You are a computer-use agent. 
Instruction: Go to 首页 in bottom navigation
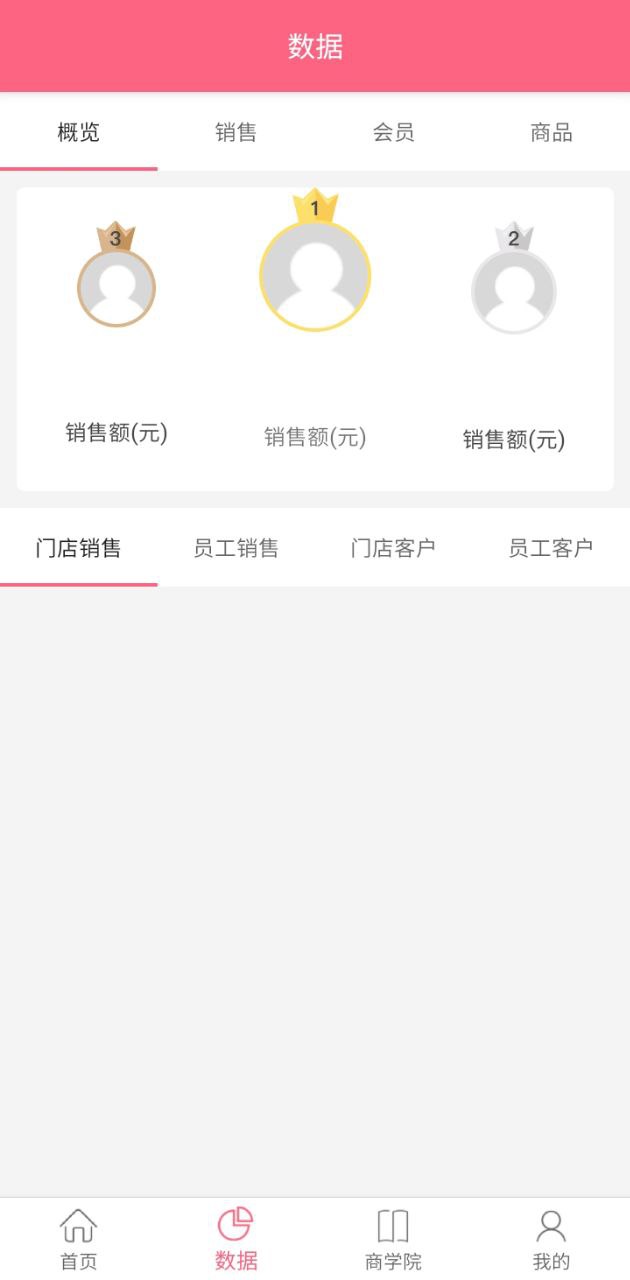[x=79, y=1239]
